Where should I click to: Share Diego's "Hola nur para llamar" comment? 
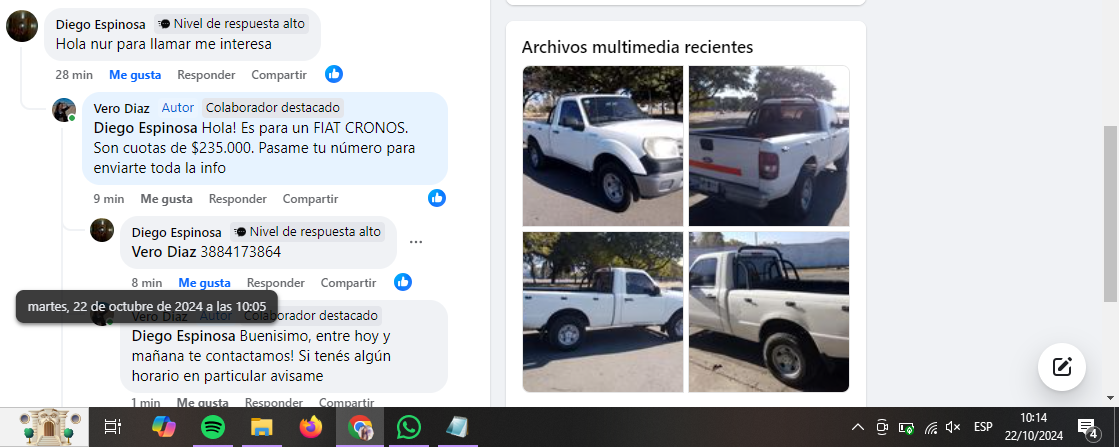coord(279,75)
